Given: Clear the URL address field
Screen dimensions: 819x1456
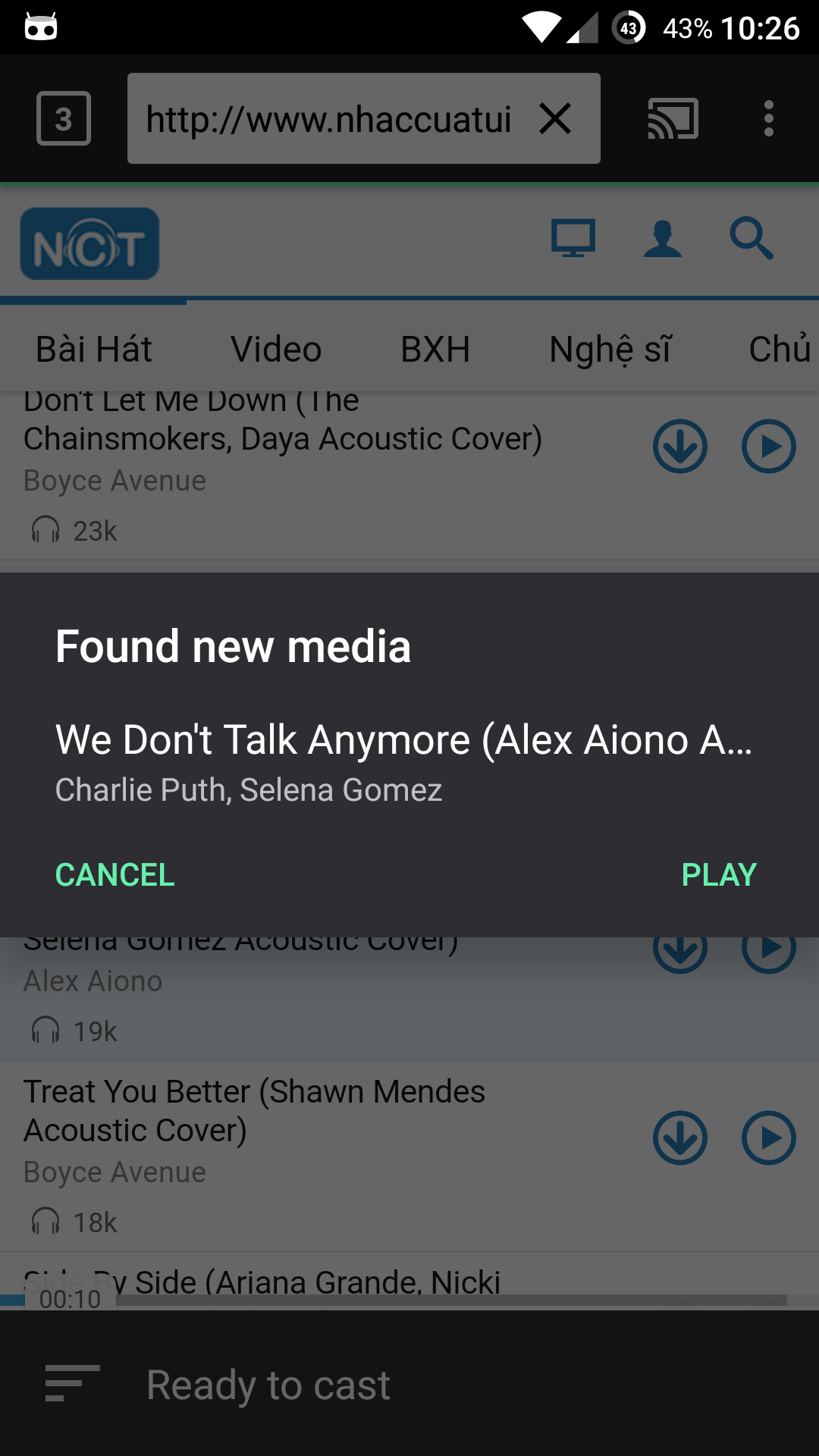Looking at the screenshot, I should (555, 118).
